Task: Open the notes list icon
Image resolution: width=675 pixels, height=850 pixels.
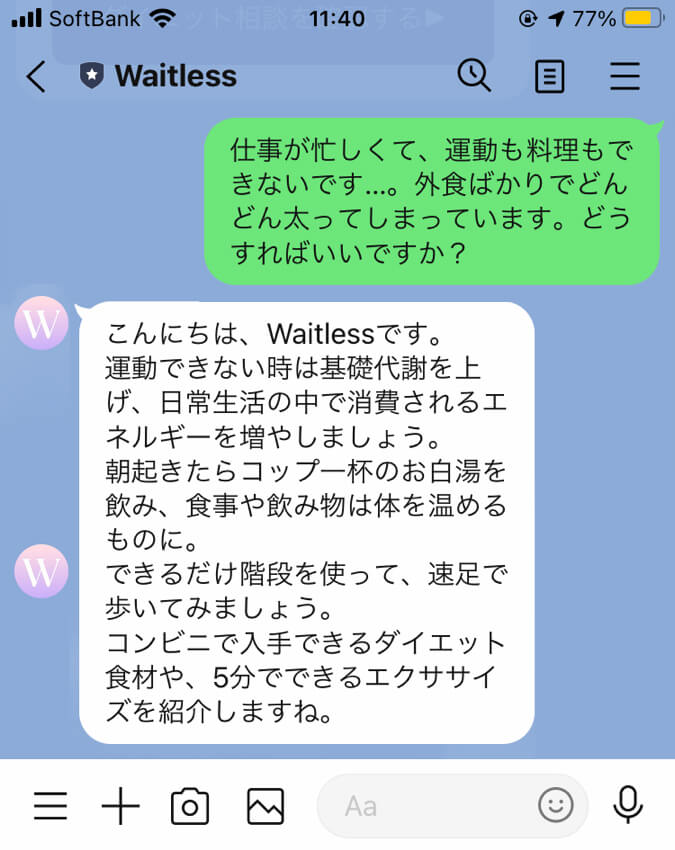Action: click(x=549, y=77)
